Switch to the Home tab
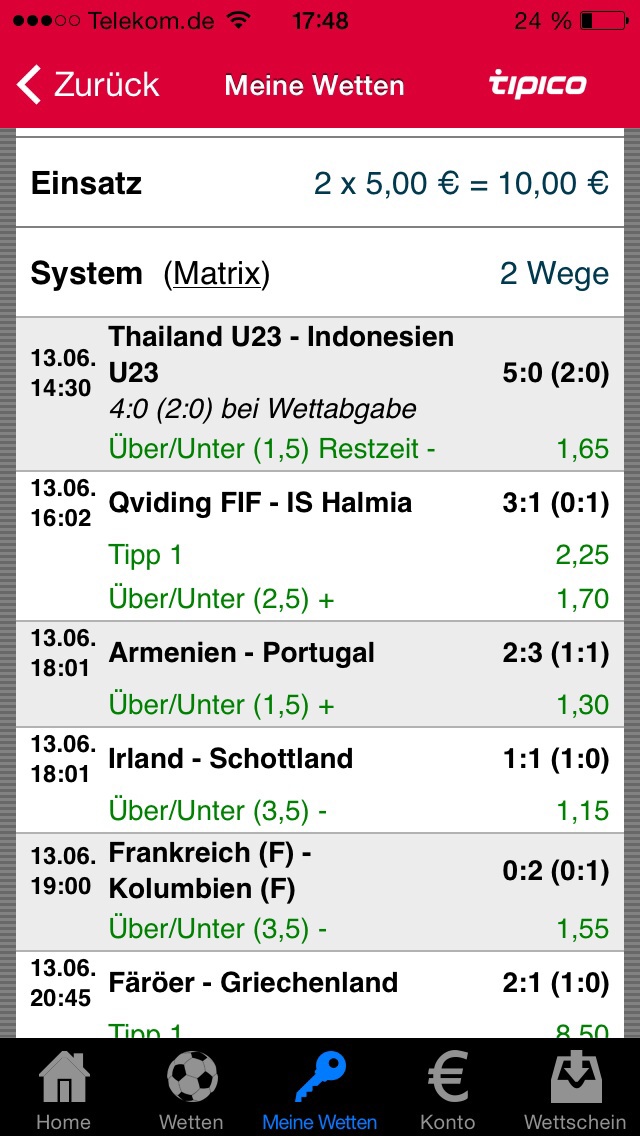640x1136 pixels. (64, 1089)
